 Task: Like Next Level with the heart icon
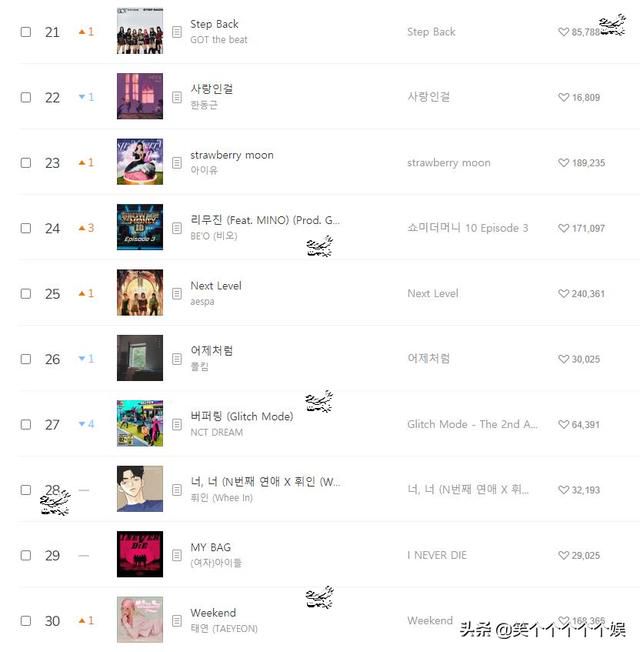[563, 294]
